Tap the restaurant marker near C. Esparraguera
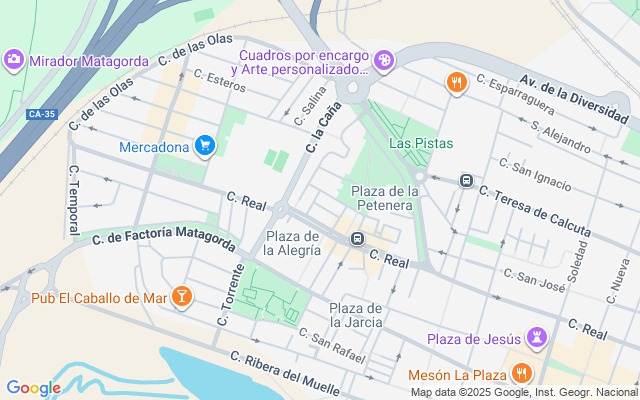Screen dimensions: 640x400 coord(457,83)
